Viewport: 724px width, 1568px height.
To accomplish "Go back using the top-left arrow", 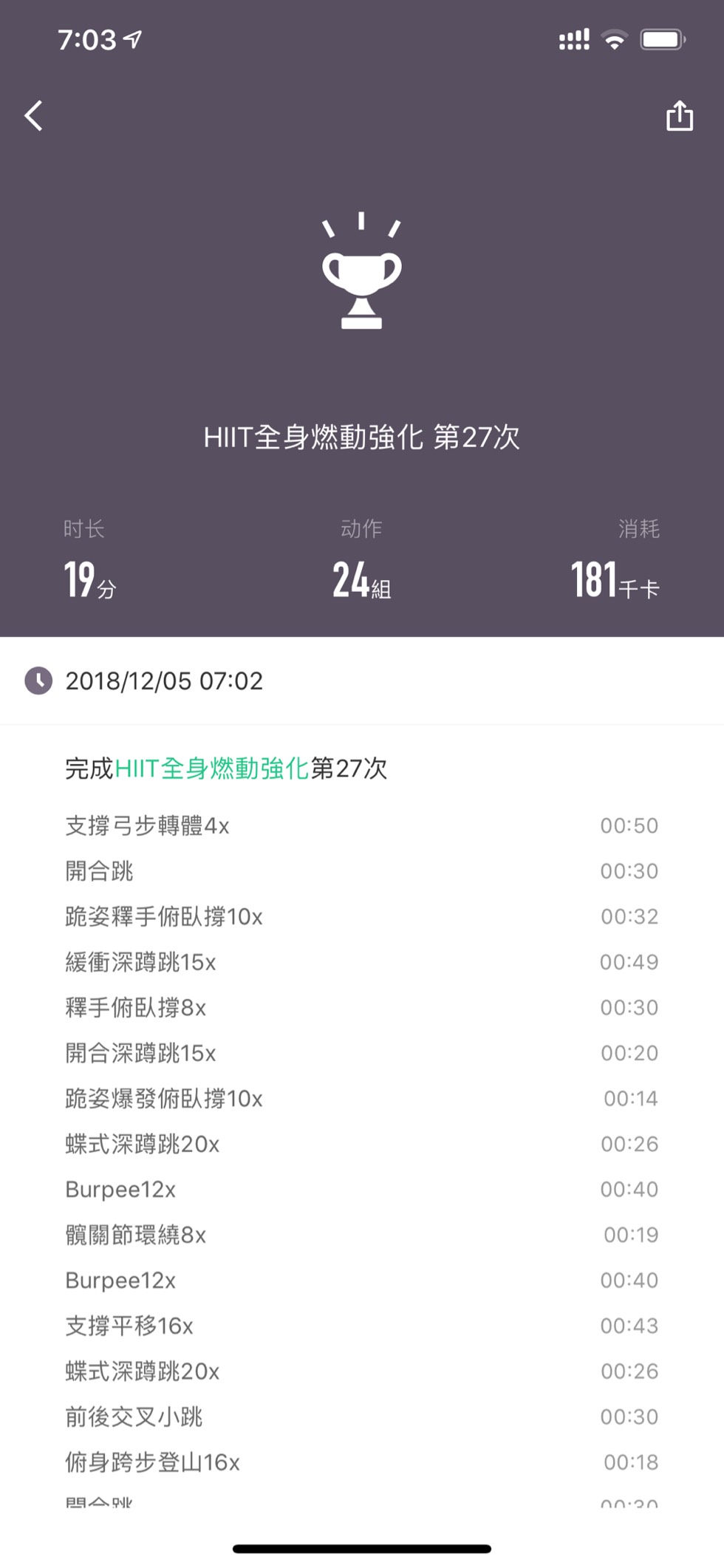I will tap(34, 116).
